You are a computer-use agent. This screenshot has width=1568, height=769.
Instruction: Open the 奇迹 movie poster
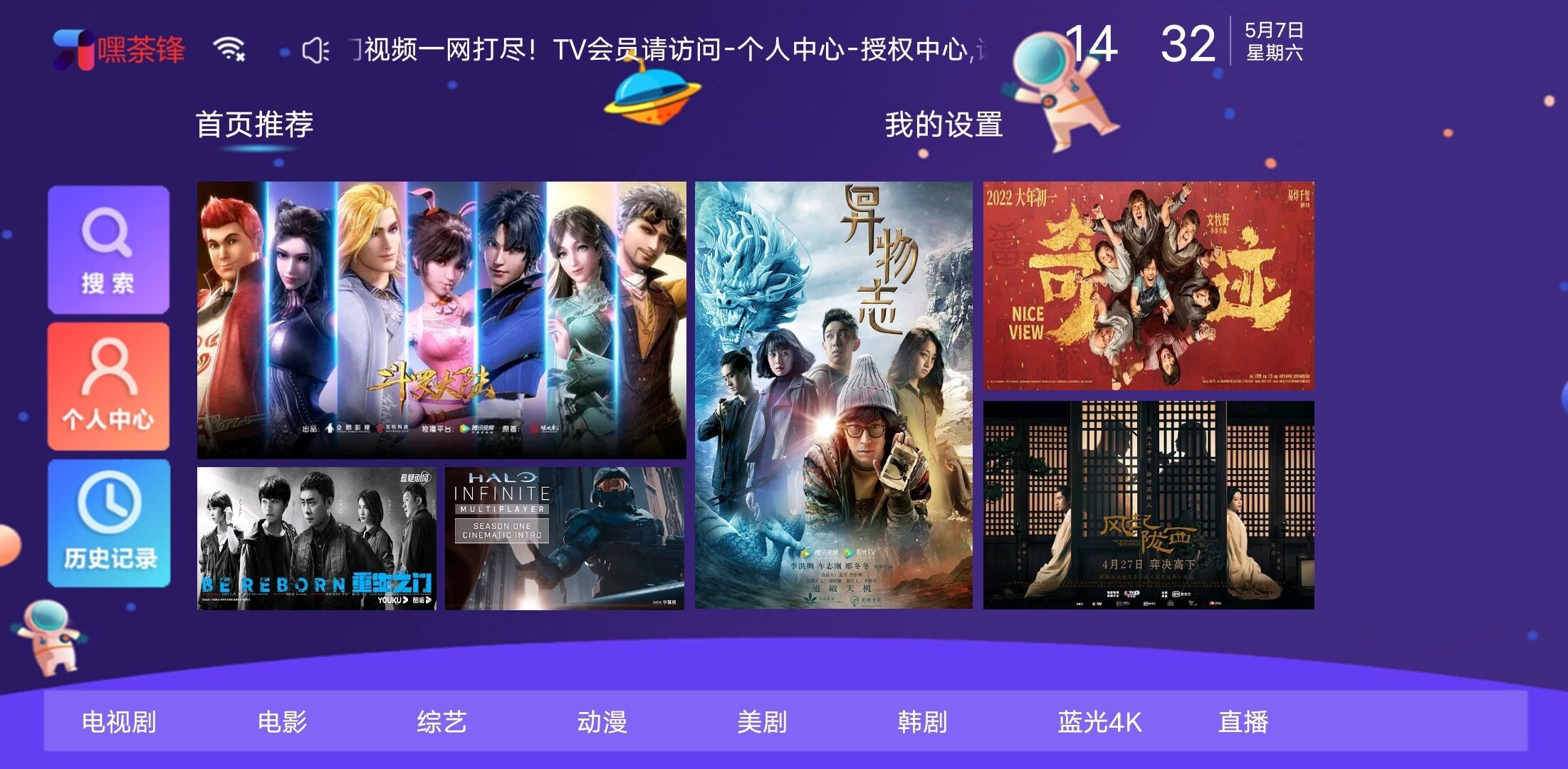(1148, 286)
